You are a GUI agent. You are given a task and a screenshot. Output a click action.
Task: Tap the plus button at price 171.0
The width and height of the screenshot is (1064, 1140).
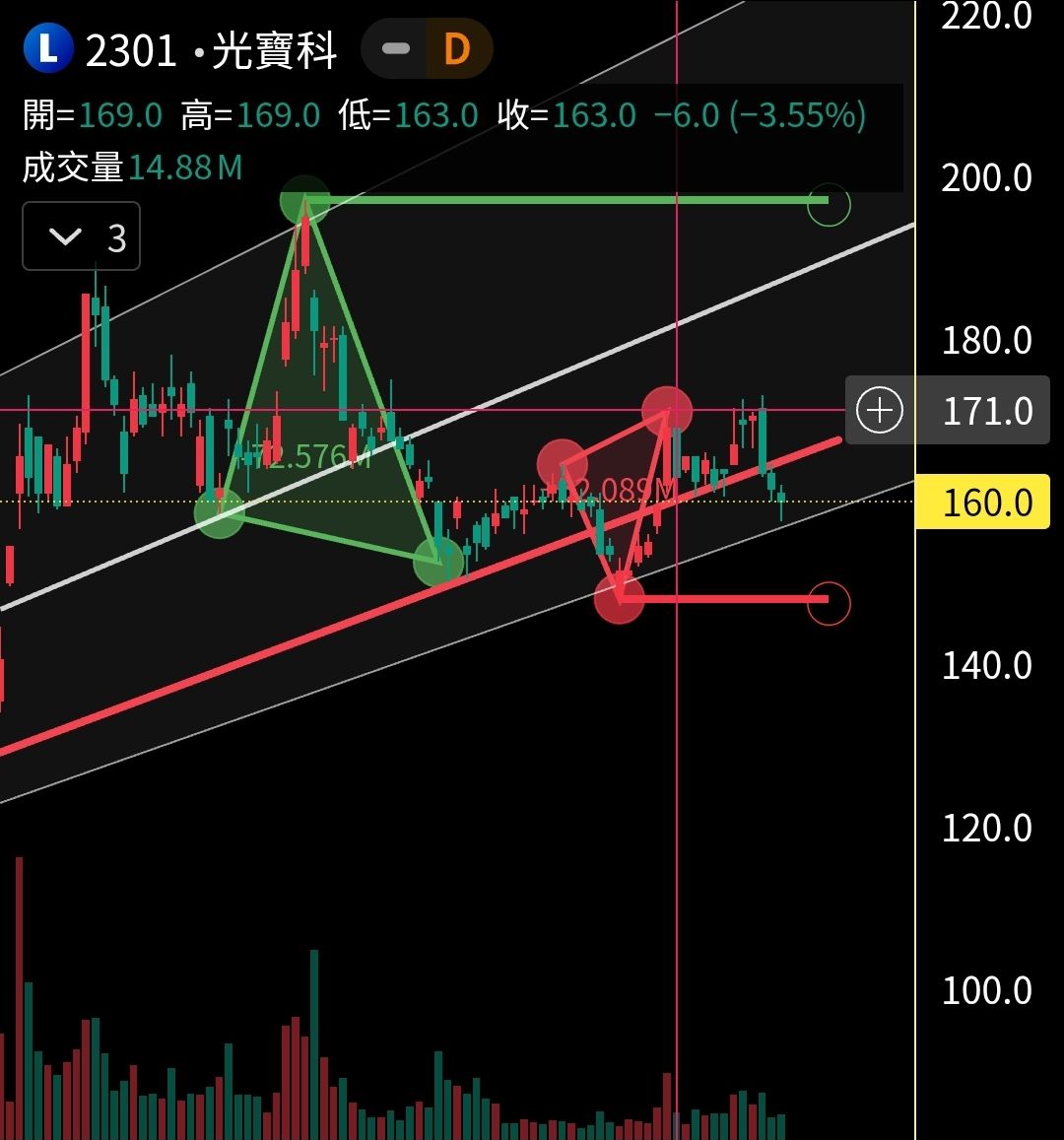click(879, 410)
